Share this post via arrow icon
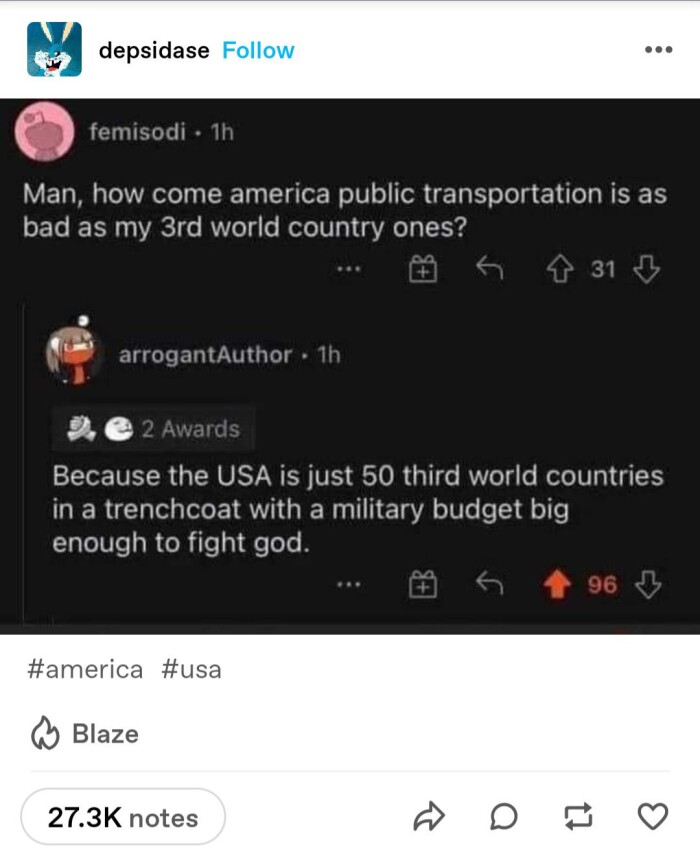The height and width of the screenshot is (858, 700). pos(430,818)
